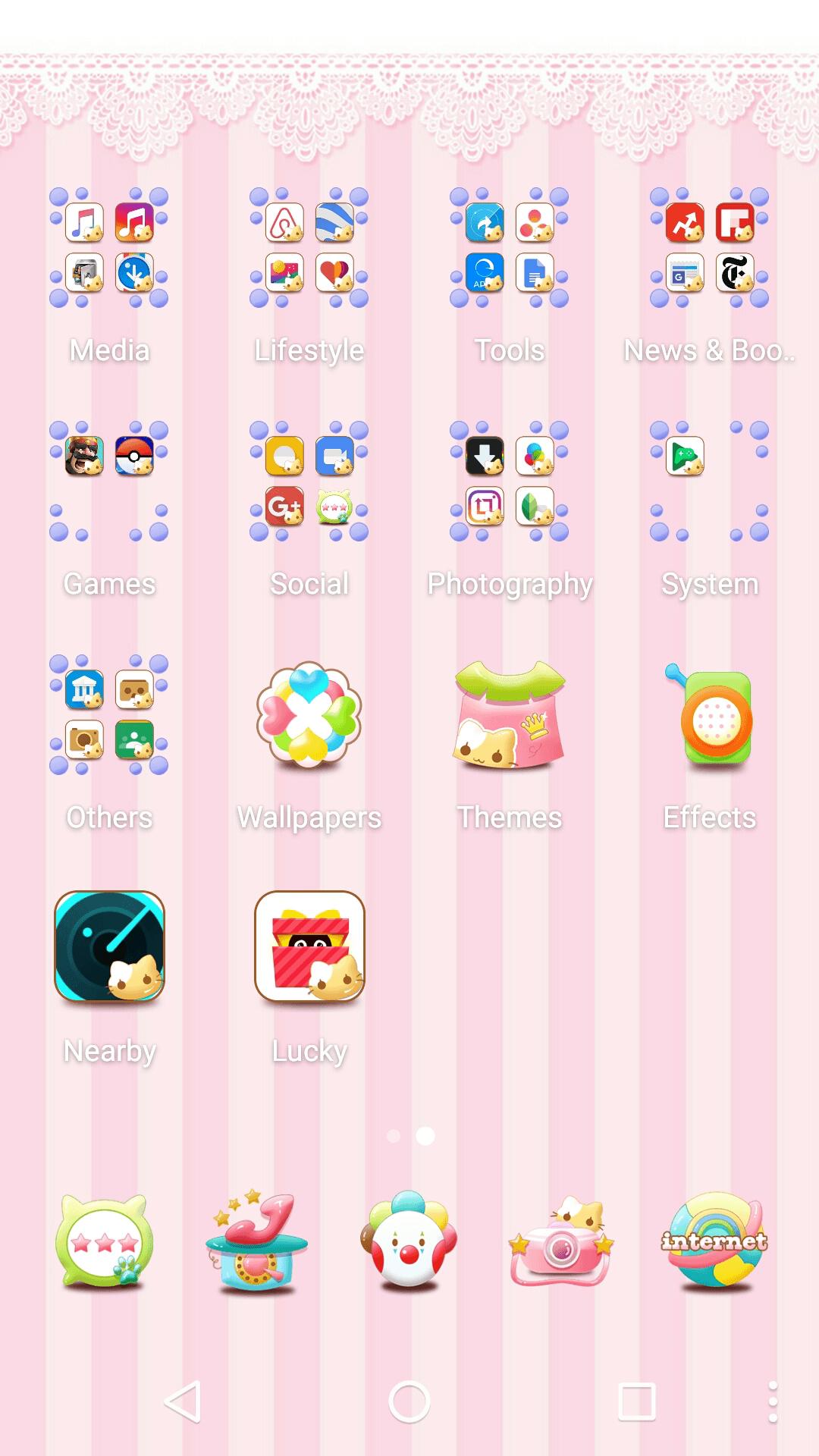Open the Lucky gift box app
Image resolution: width=819 pixels, height=1456 pixels.
click(x=309, y=947)
